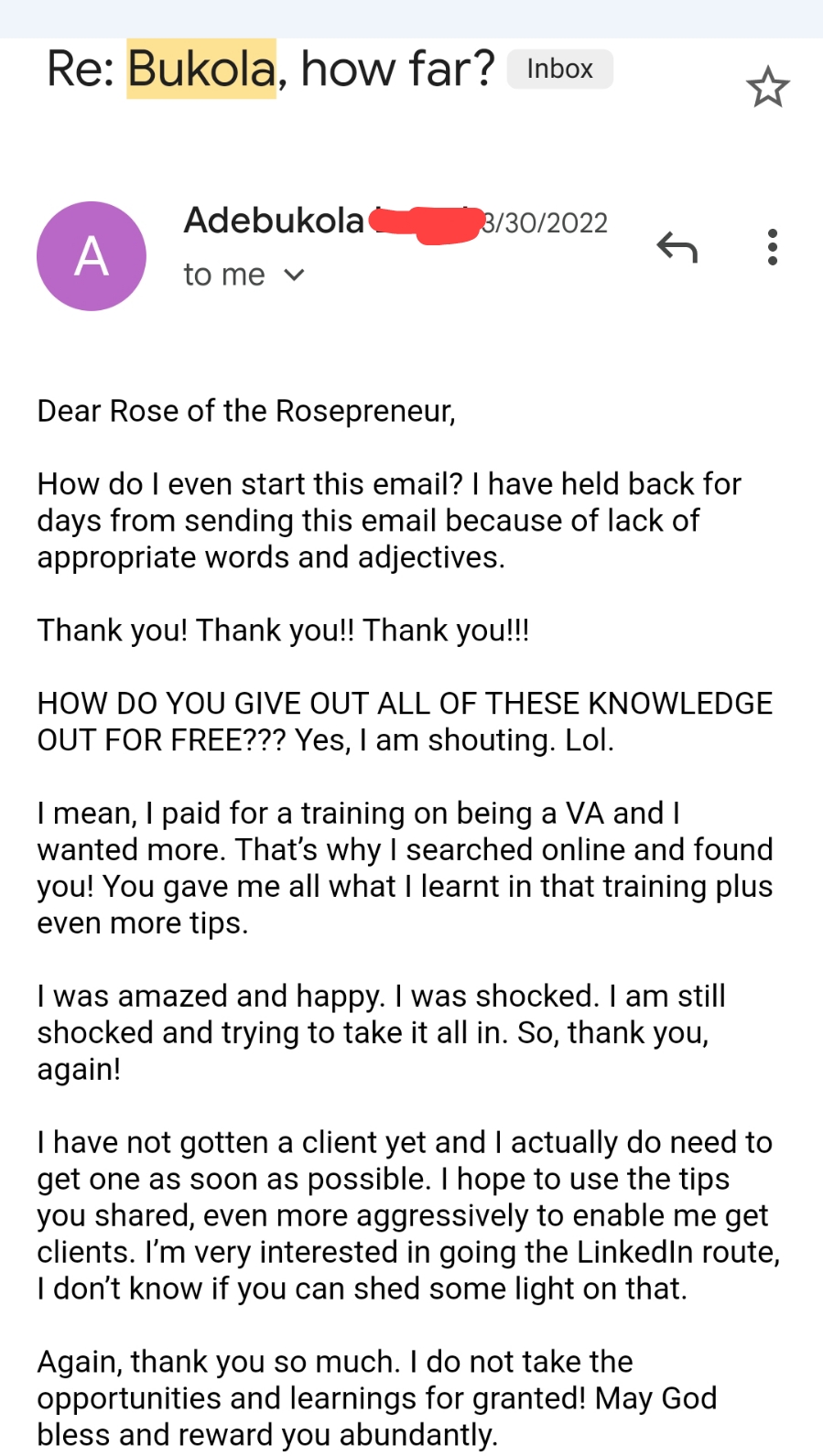Open Adebukola's sender avatar
Image resolution: width=823 pixels, height=1456 pixels.
click(x=92, y=256)
